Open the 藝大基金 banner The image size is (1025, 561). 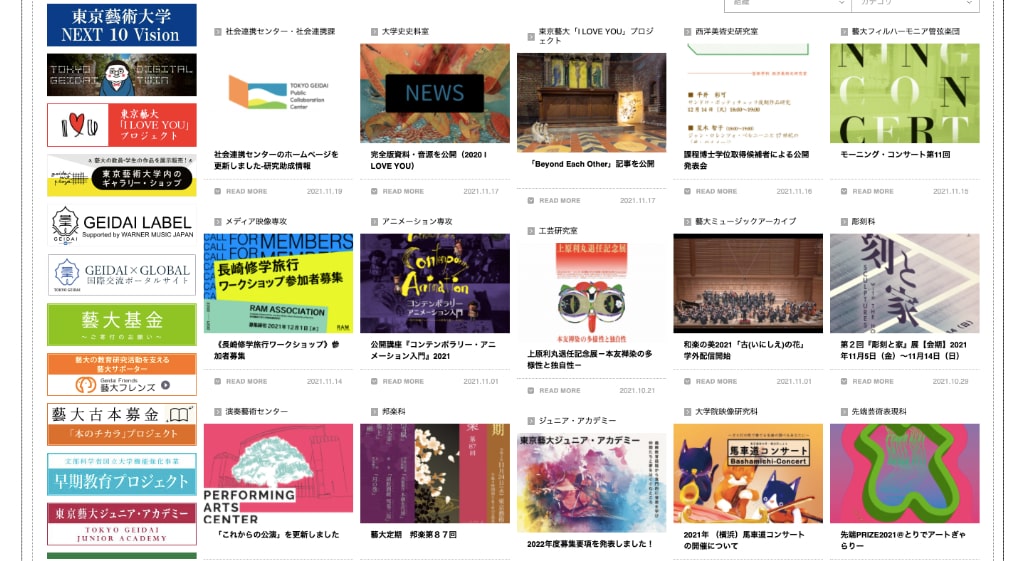pos(121,324)
